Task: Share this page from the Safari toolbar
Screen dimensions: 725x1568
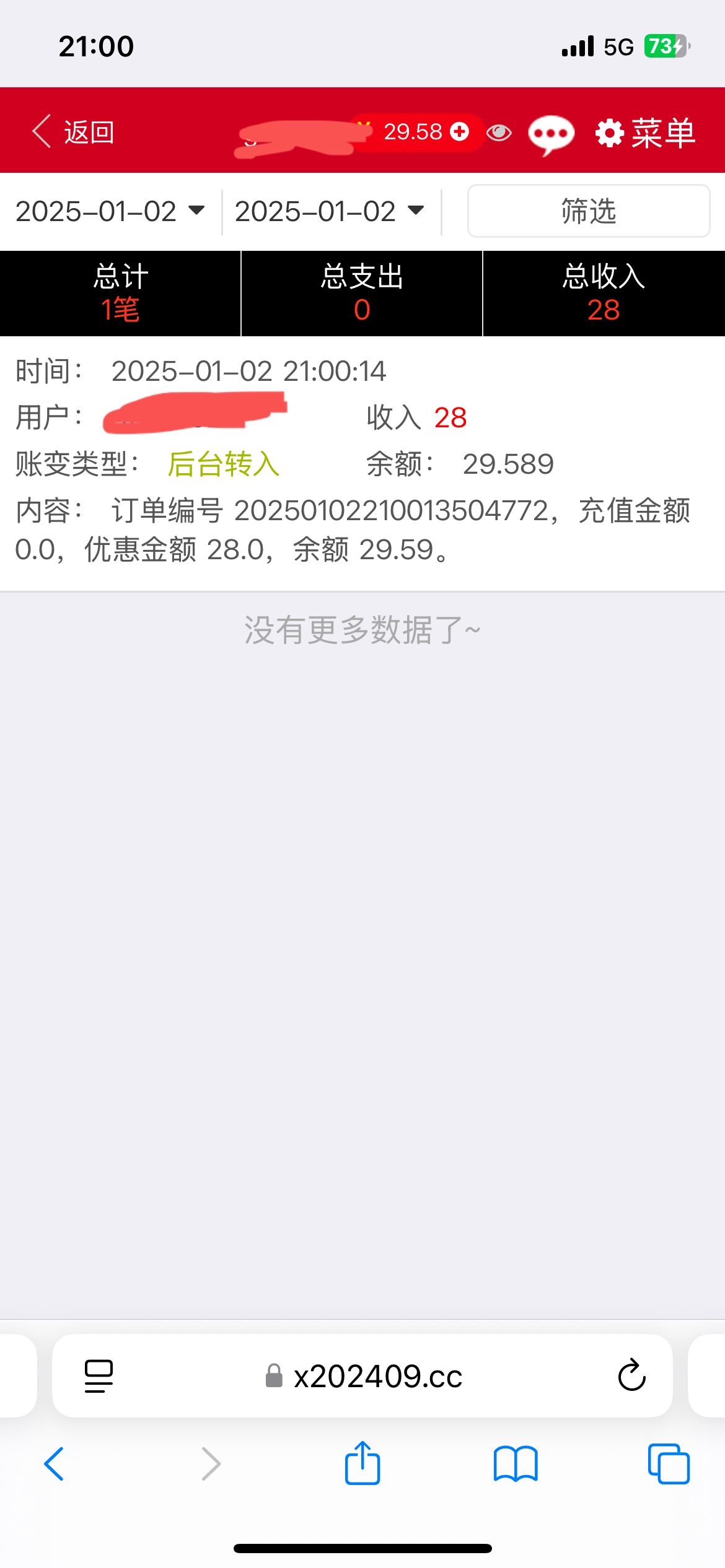Action: pyautogui.click(x=362, y=1464)
